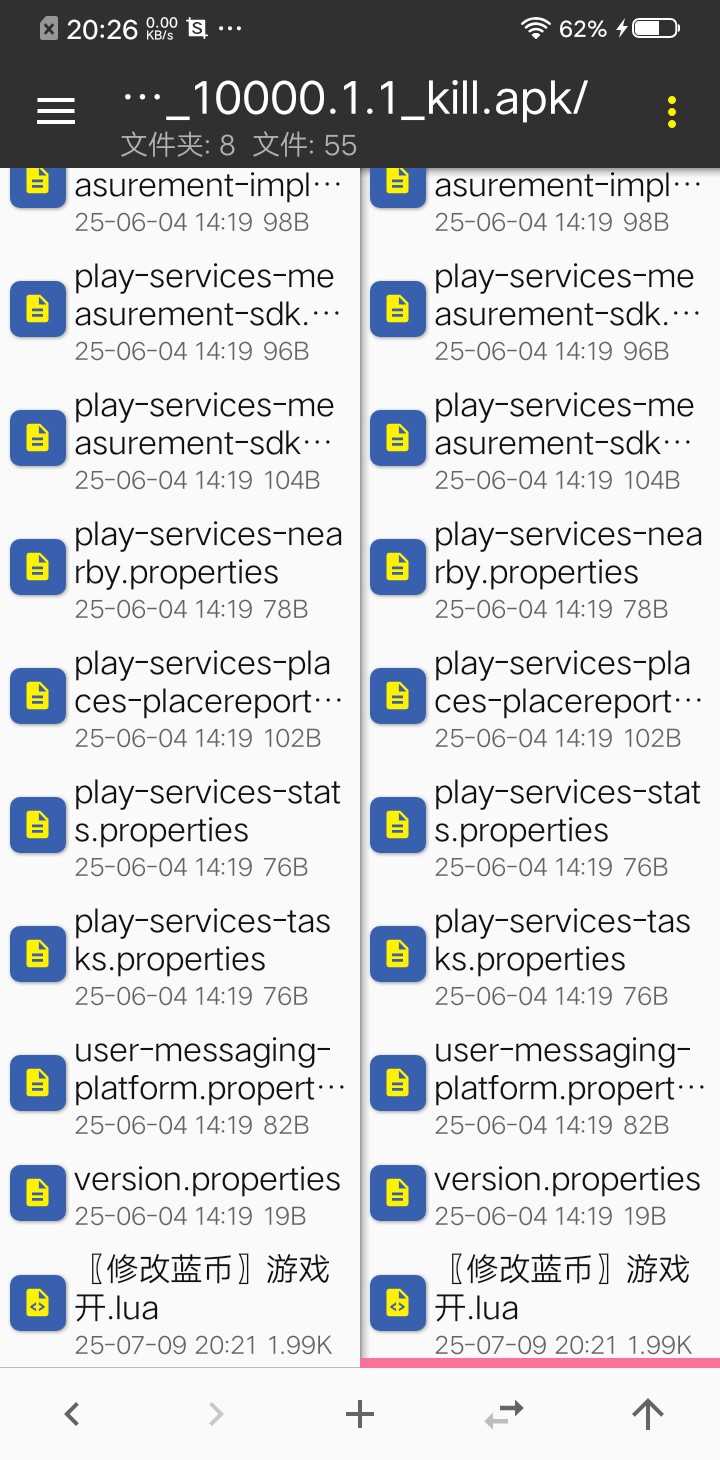Viewport: 720px width, 1460px height.
Task: Open play-services-stats.properties in the left pane
Action: (180, 825)
